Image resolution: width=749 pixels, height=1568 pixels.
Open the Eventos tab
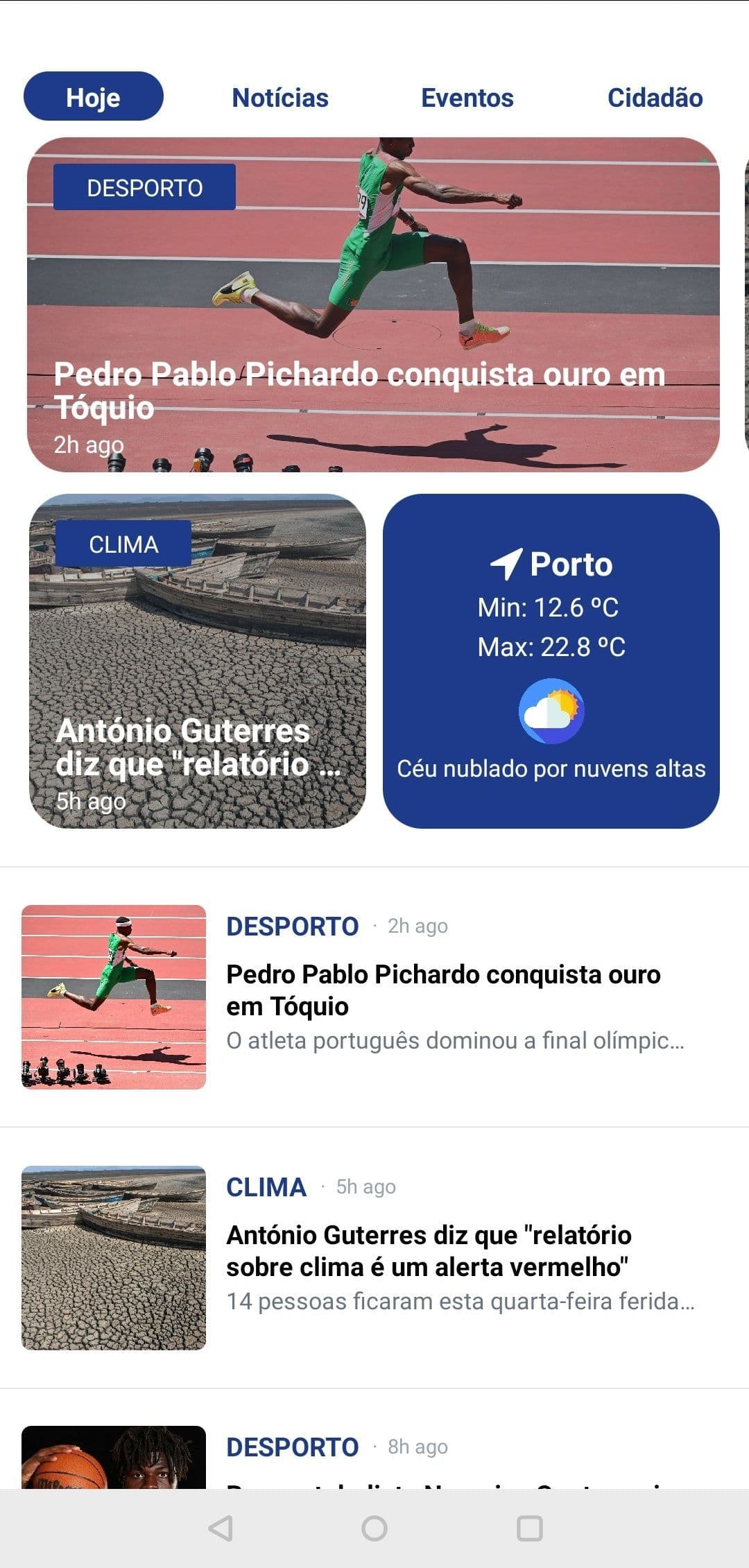[467, 98]
